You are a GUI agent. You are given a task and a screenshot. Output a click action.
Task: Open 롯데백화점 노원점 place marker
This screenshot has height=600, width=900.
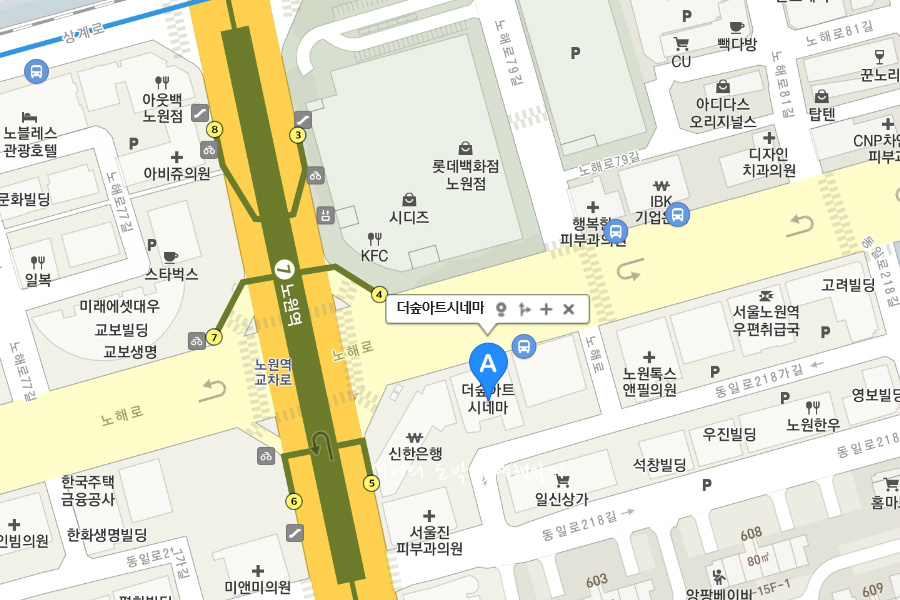point(465,148)
